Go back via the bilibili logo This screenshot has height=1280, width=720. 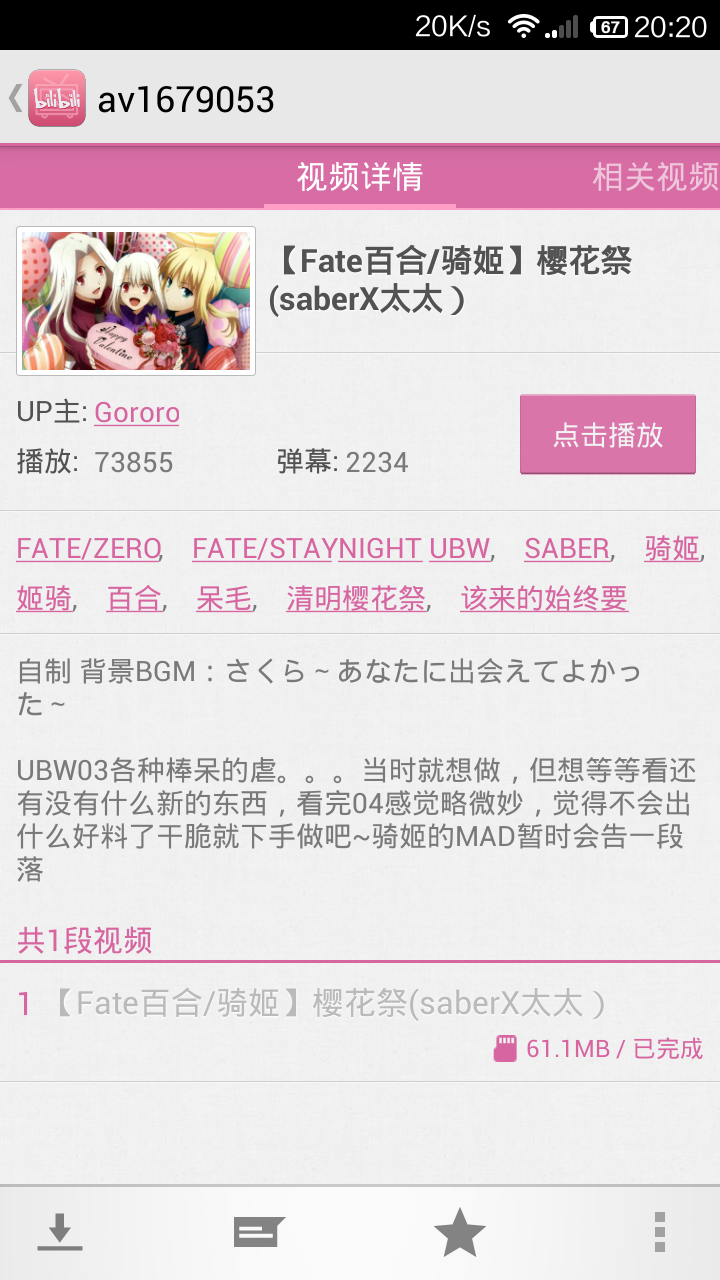tap(55, 98)
